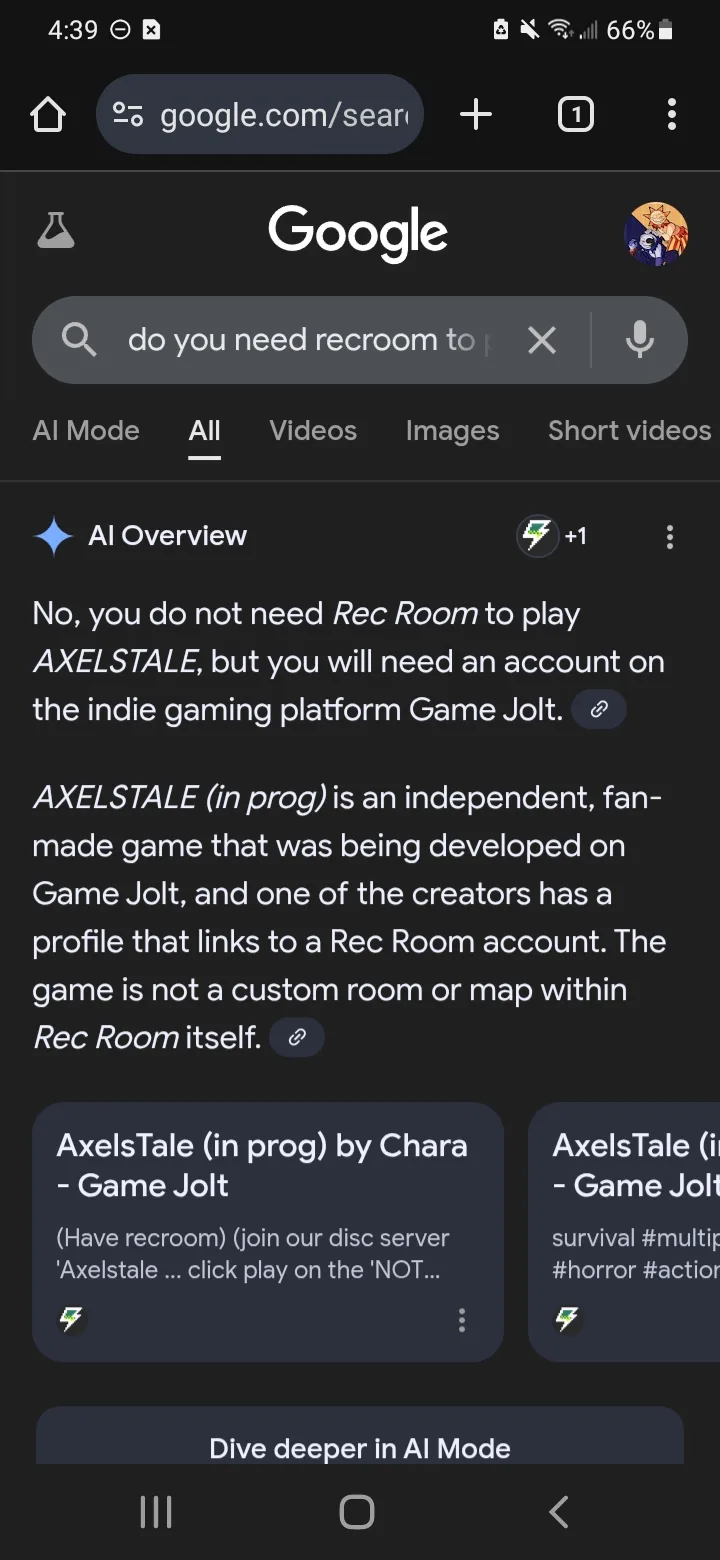Start a voice search
720x1560 pixels.
click(640, 340)
